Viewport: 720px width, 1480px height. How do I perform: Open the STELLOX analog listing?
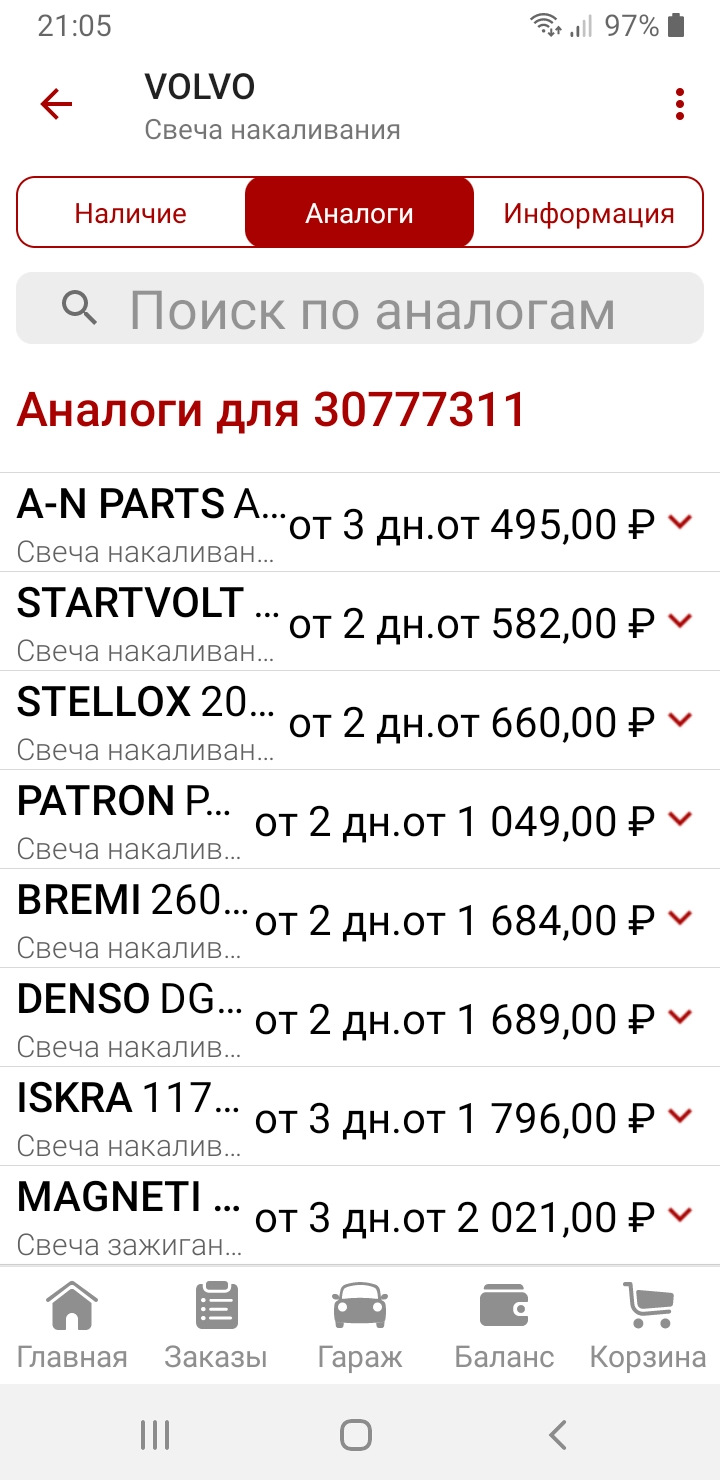click(681, 719)
